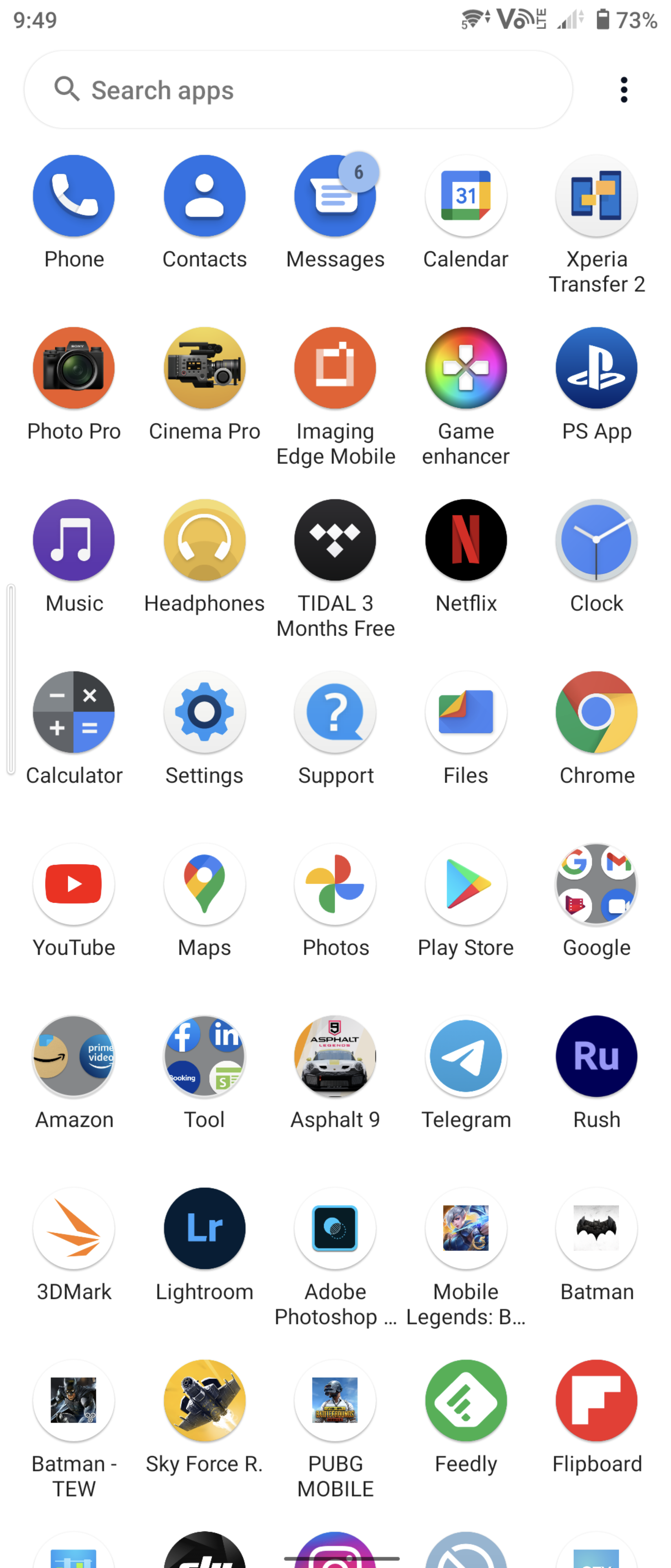Open the Calendar app
Viewport: 671px width, 1568px height.
(x=466, y=196)
